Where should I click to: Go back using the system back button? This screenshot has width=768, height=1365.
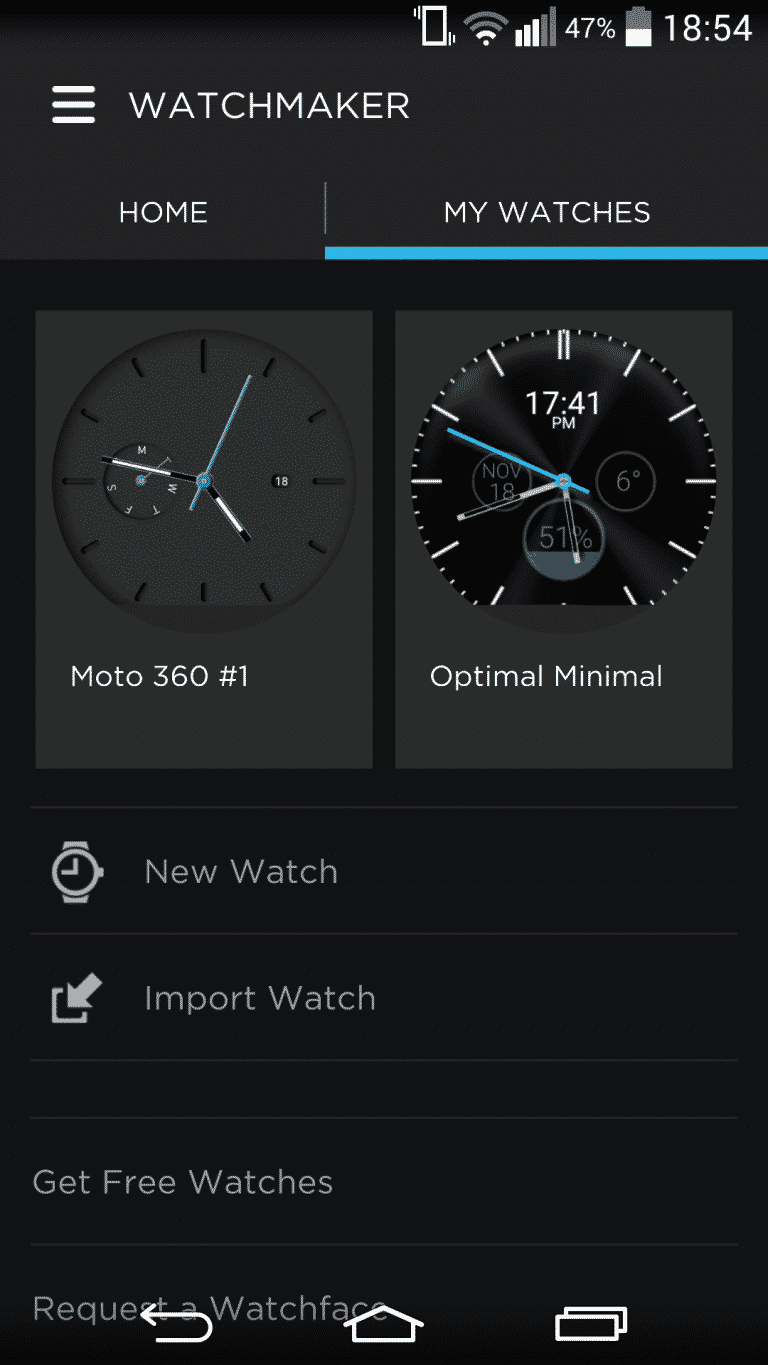[177, 1323]
